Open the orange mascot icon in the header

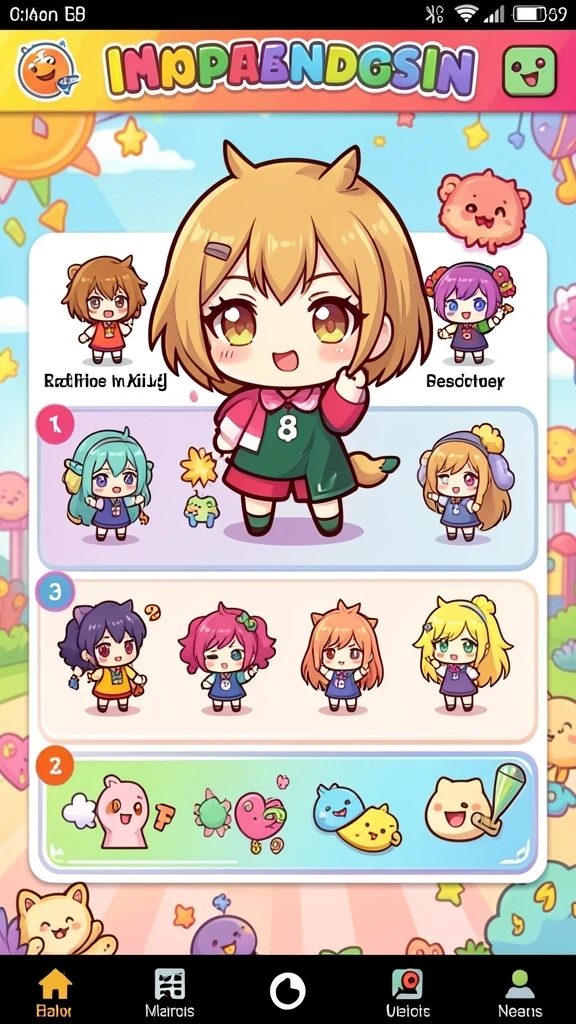point(47,69)
